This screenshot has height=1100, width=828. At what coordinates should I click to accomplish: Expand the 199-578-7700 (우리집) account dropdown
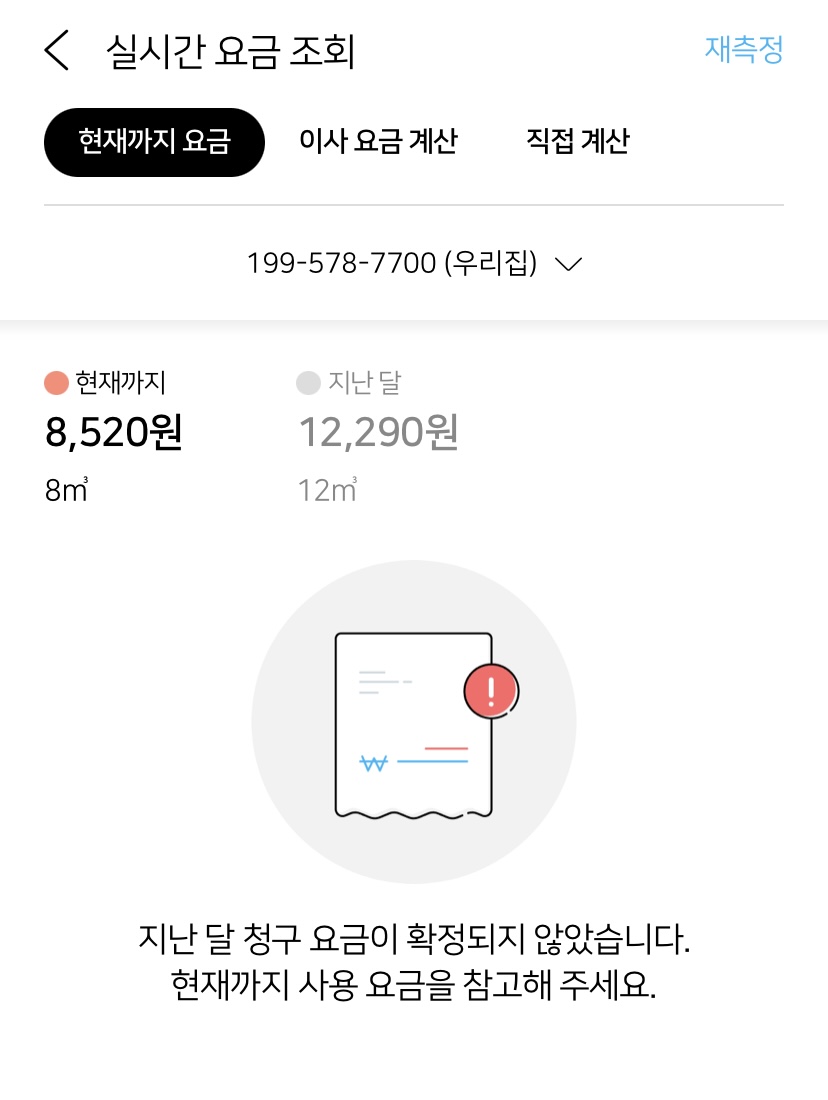click(414, 264)
